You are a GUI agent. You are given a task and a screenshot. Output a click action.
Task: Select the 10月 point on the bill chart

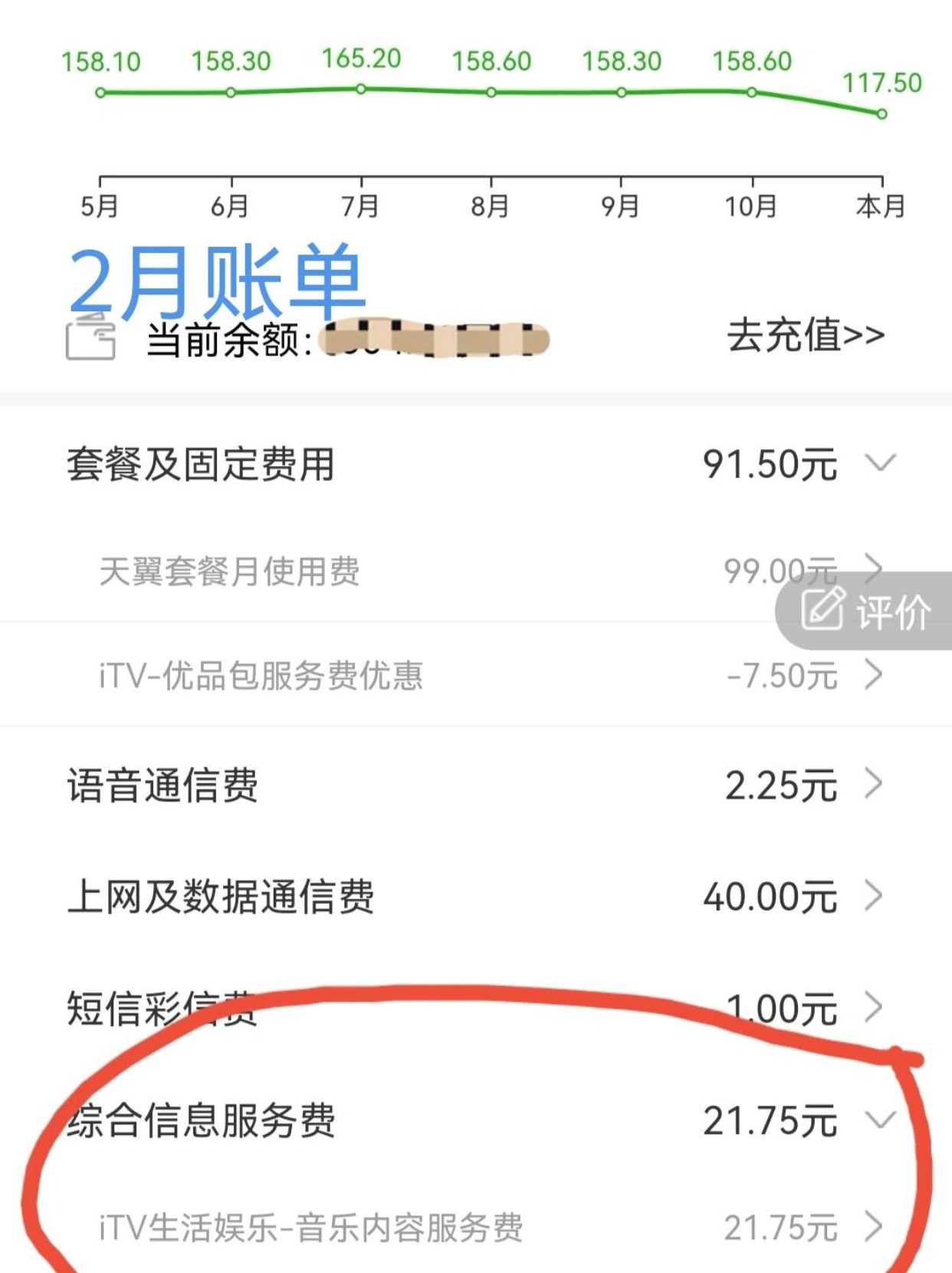[x=752, y=92]
